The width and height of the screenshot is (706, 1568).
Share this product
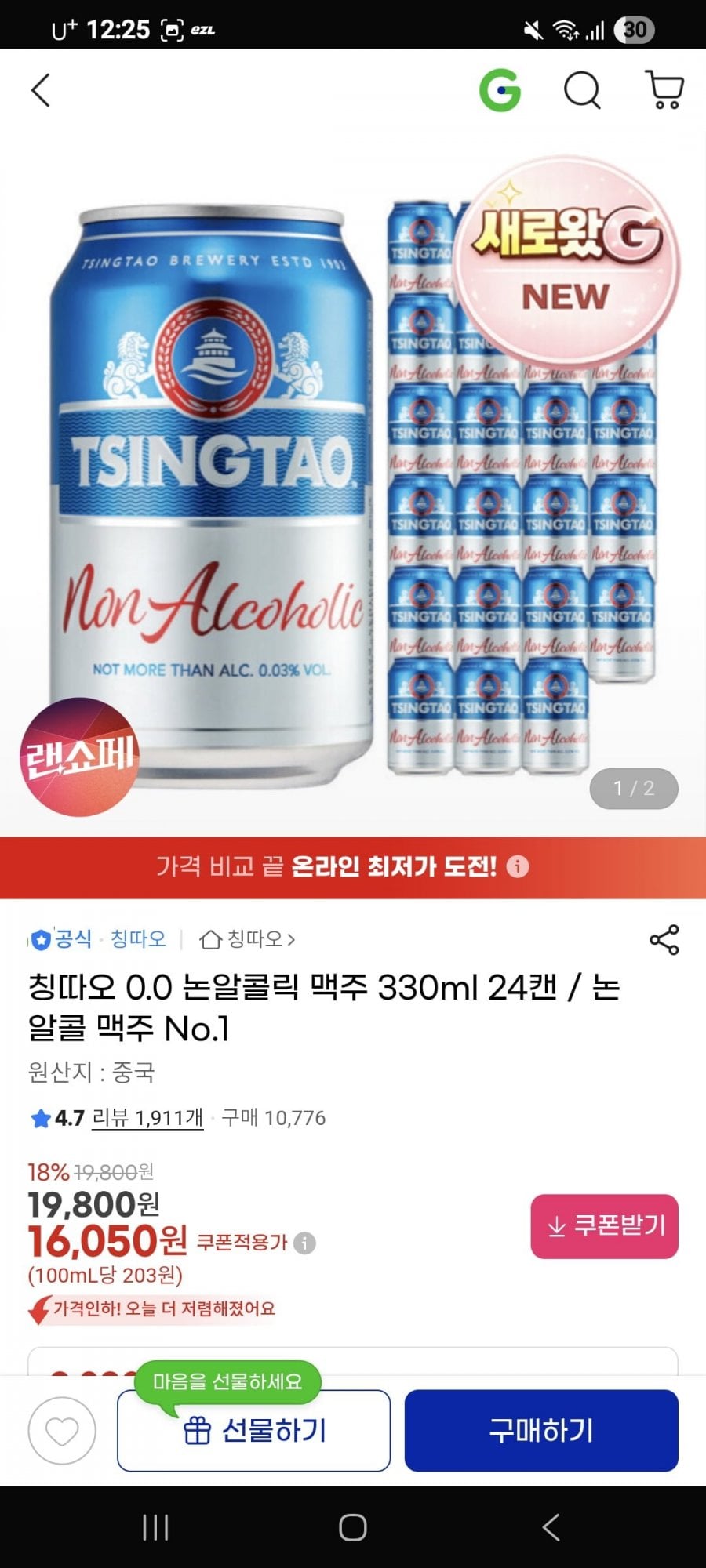point(664,939)
